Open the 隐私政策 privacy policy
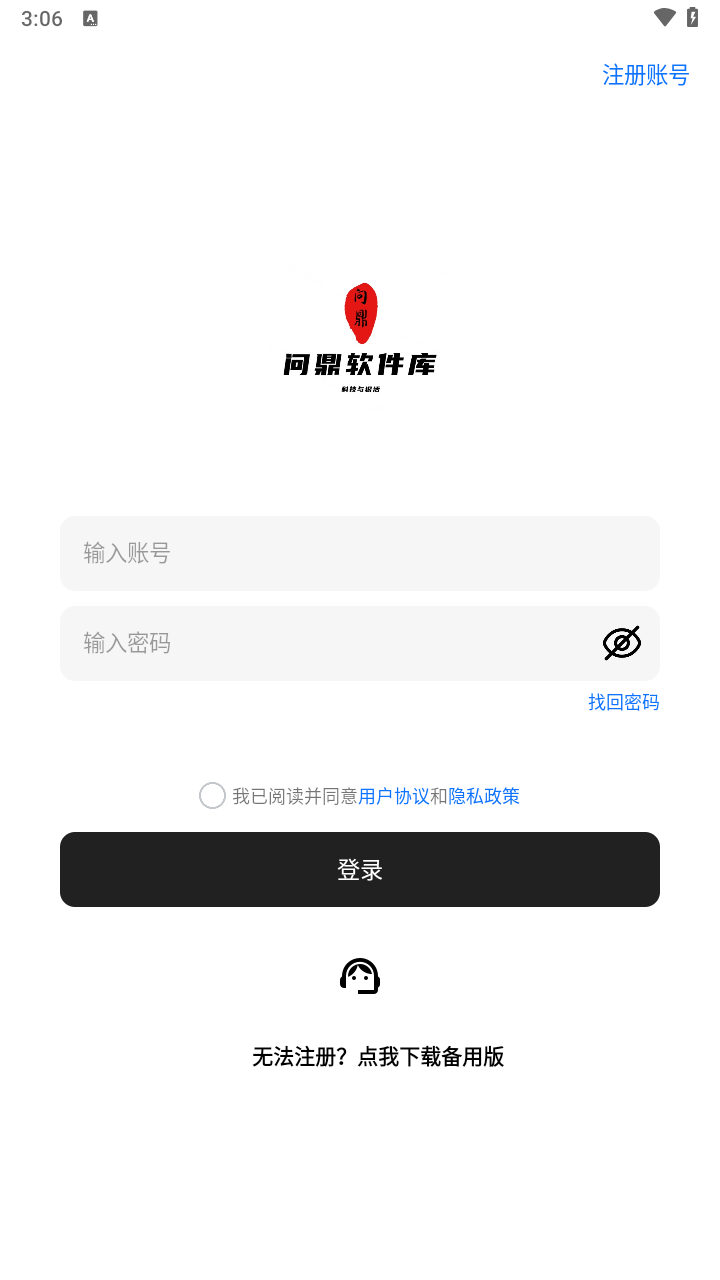 pyautogui.click(x=484, y=796)
